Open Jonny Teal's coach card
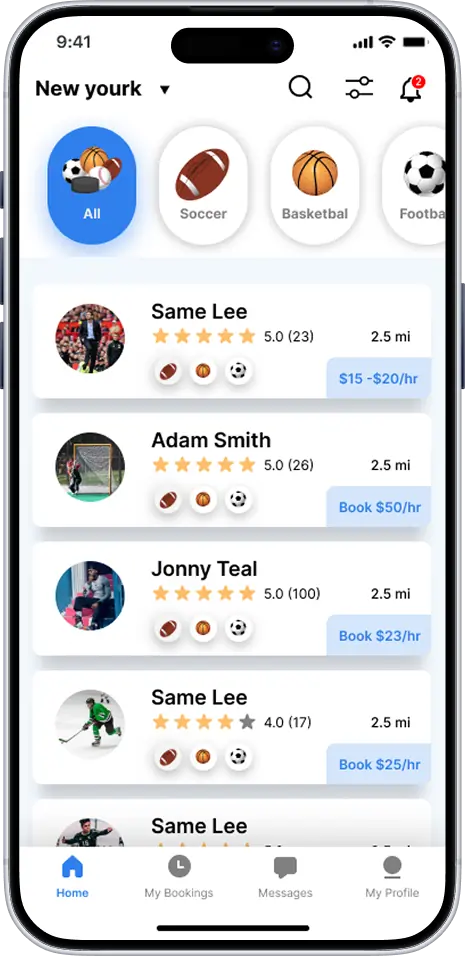This screenshot has width=465, height=956. point(232,599)
